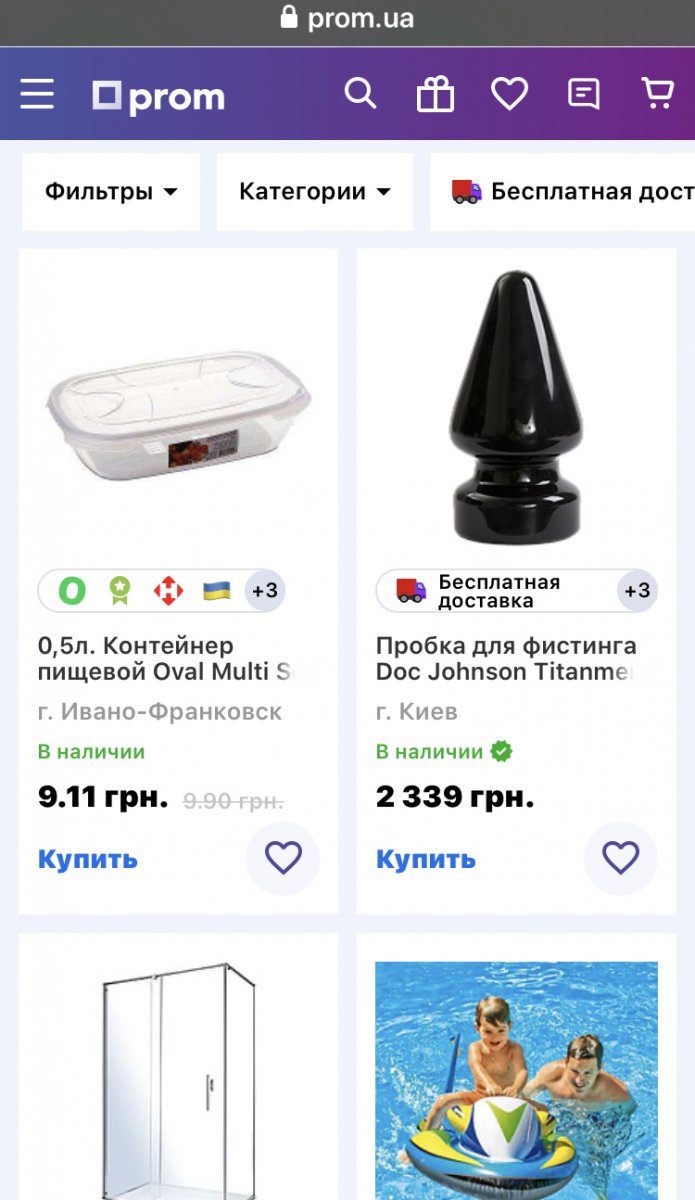Open the shopping cart
The image size is (695, 1200).
coord(657,94)
